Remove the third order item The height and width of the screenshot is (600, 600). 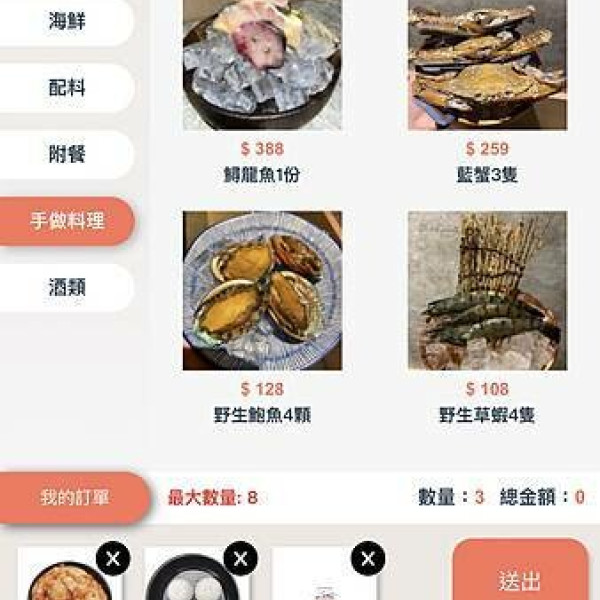click(368, 557)
